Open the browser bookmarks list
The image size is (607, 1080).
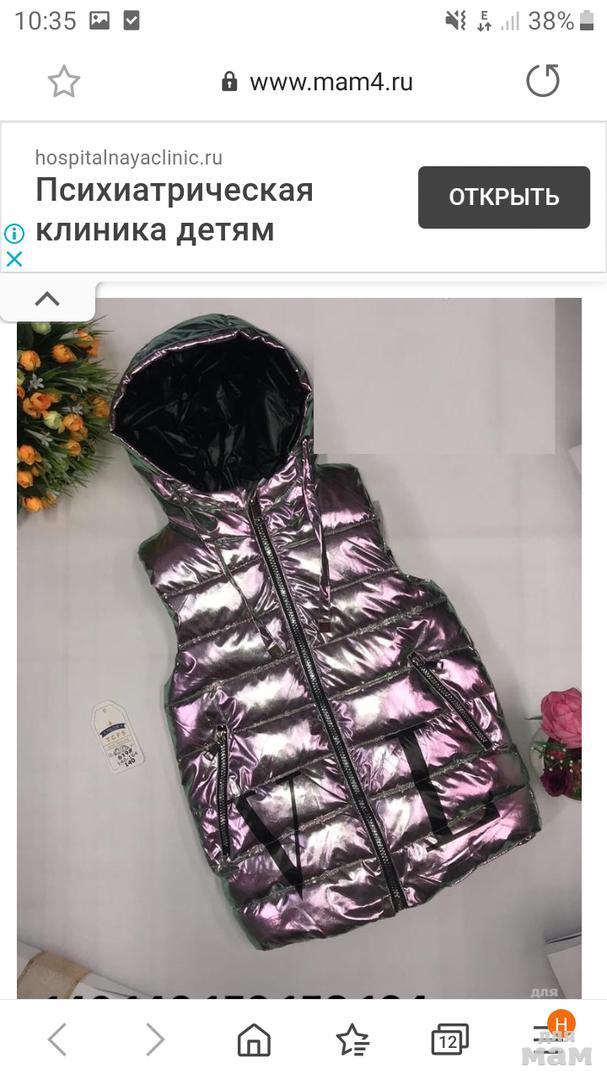coord(352,1040)
